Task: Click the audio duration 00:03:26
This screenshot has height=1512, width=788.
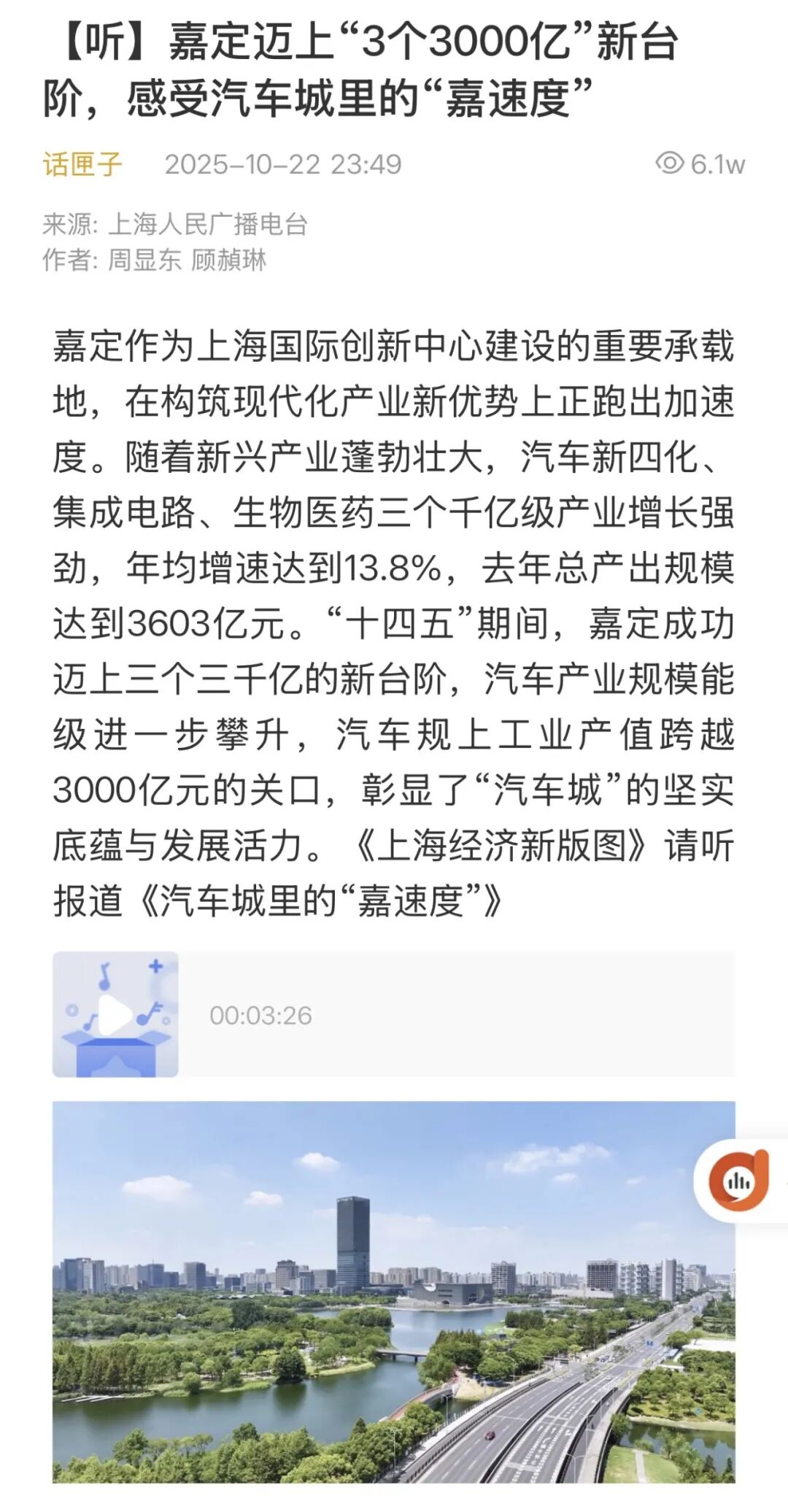Action: [260, 1016]
